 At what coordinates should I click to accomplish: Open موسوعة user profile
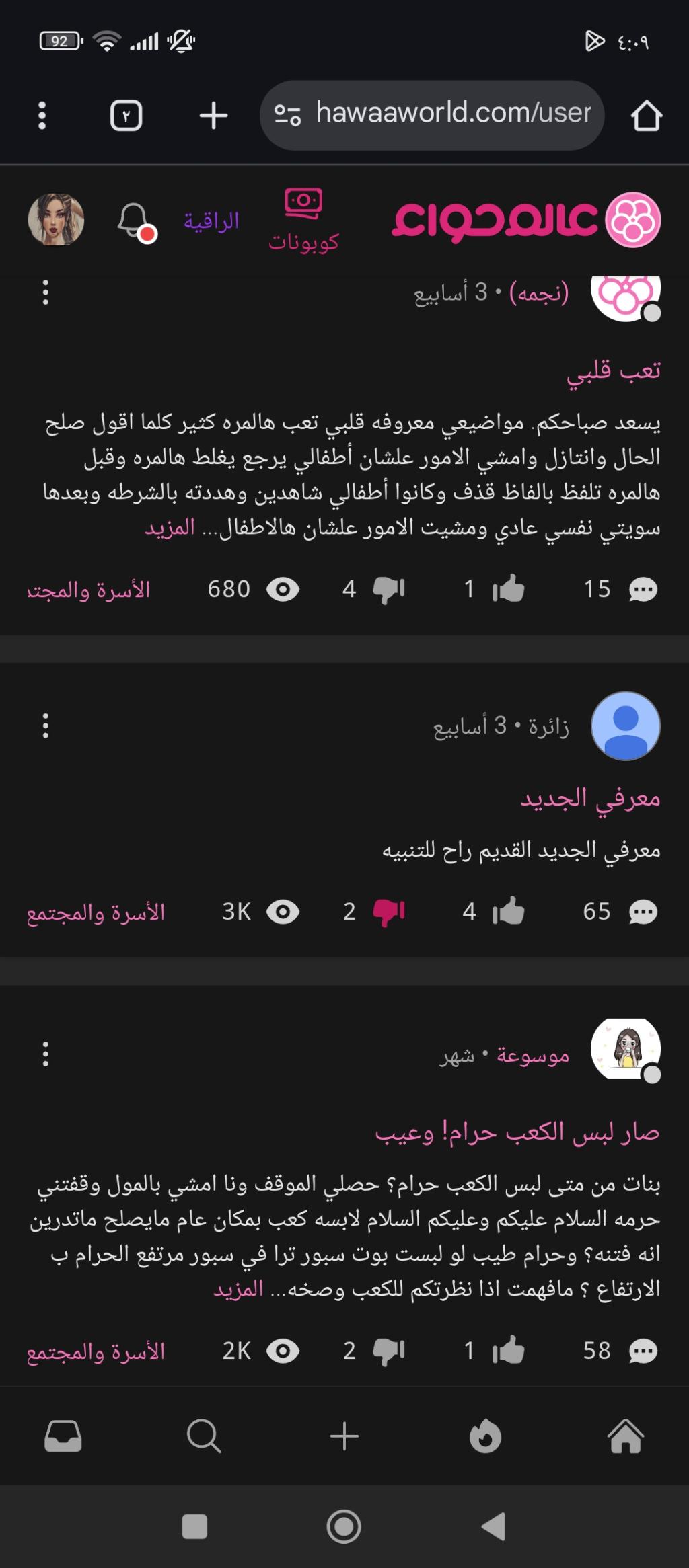coord(532,1055)
